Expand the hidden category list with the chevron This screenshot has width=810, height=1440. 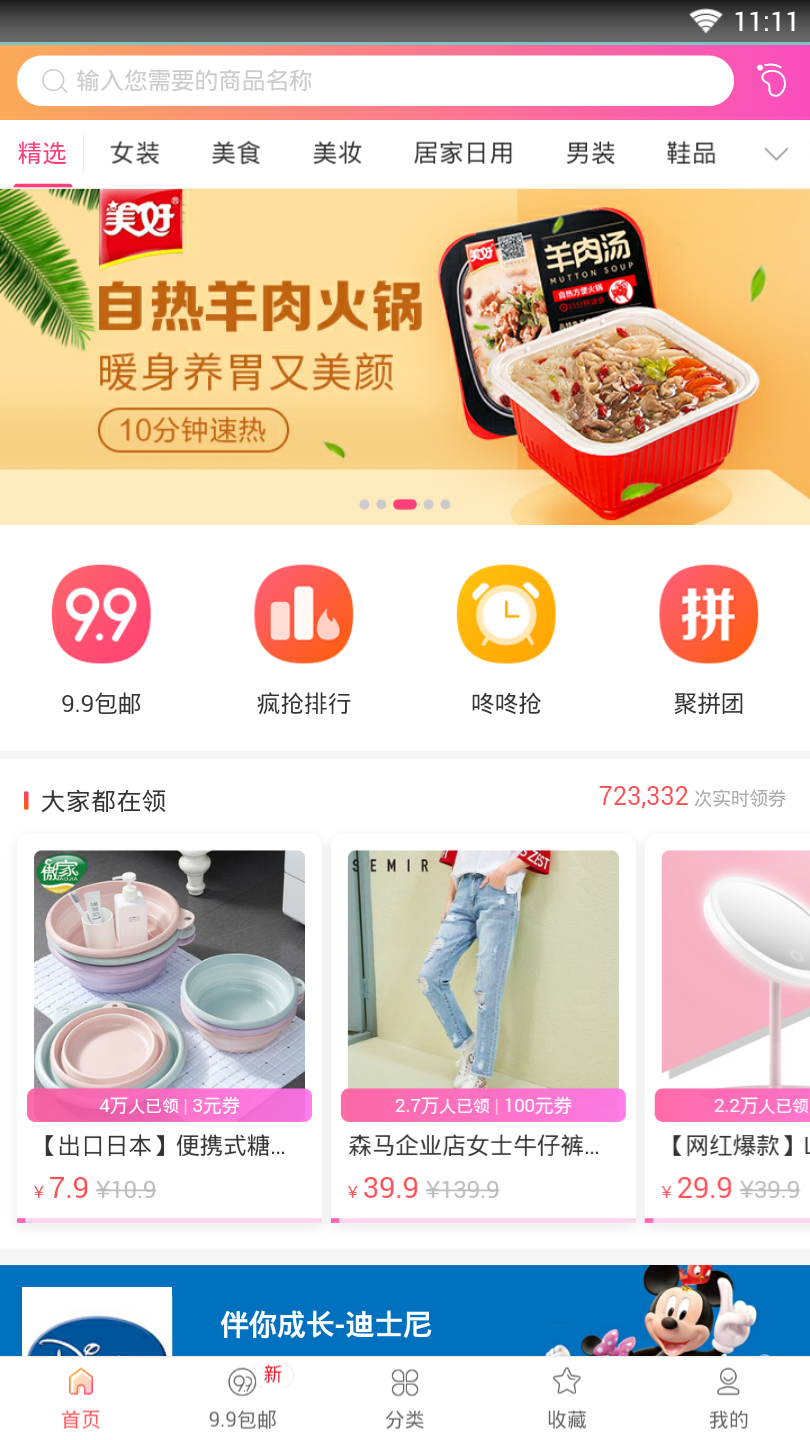coord(776,154)
